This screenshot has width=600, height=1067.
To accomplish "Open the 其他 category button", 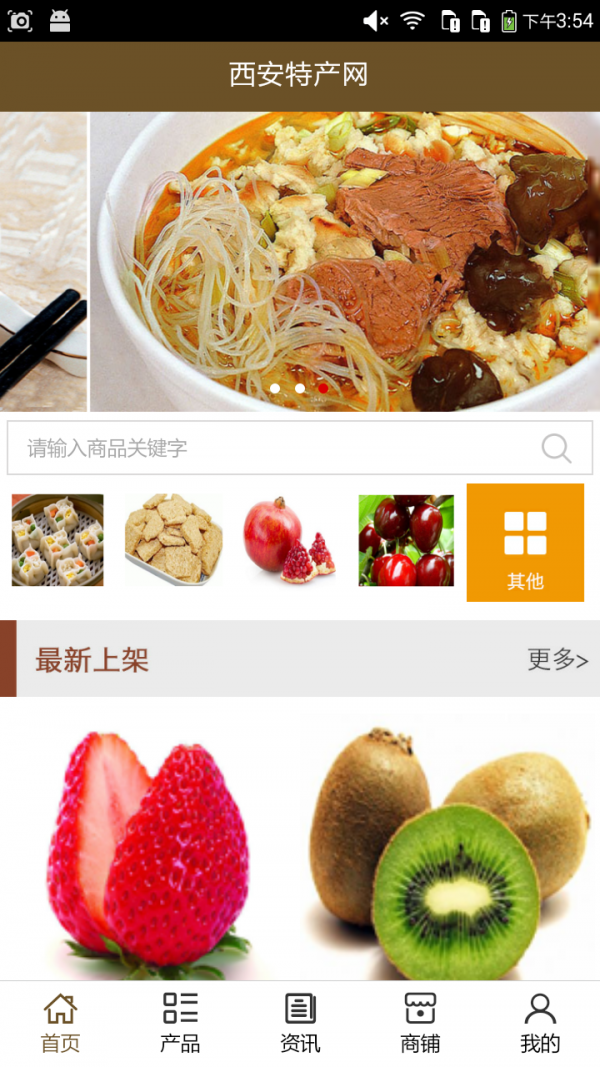I will pyautogui.click(x=525, y=542).
